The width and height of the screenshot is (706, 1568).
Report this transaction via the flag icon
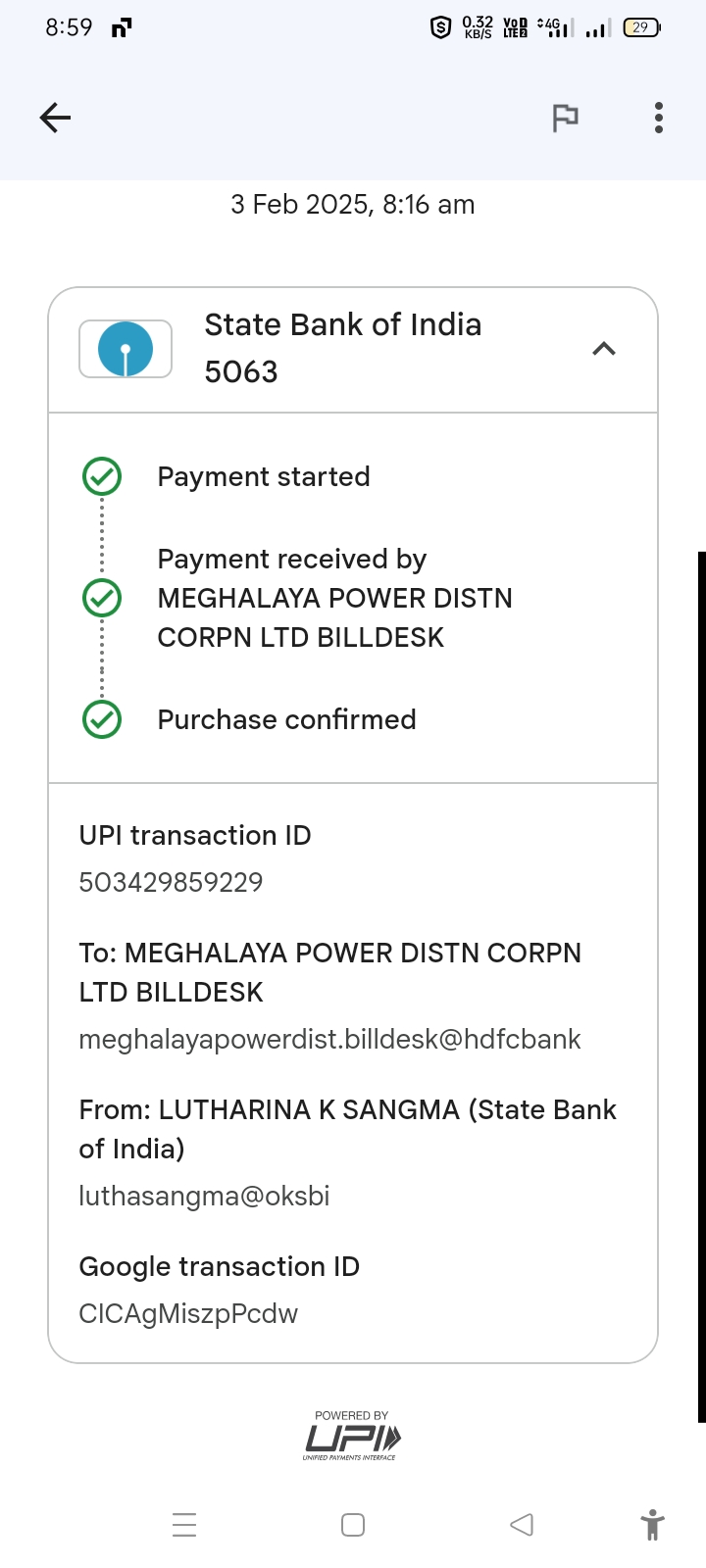tap(566, 118)
